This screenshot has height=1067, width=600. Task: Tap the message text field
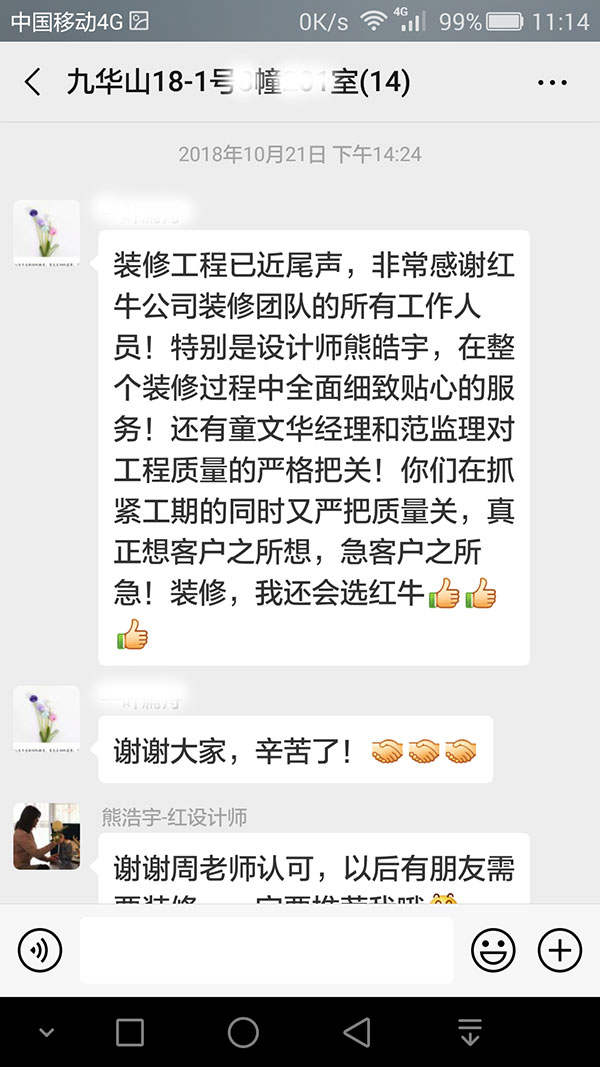click(266, 950)
